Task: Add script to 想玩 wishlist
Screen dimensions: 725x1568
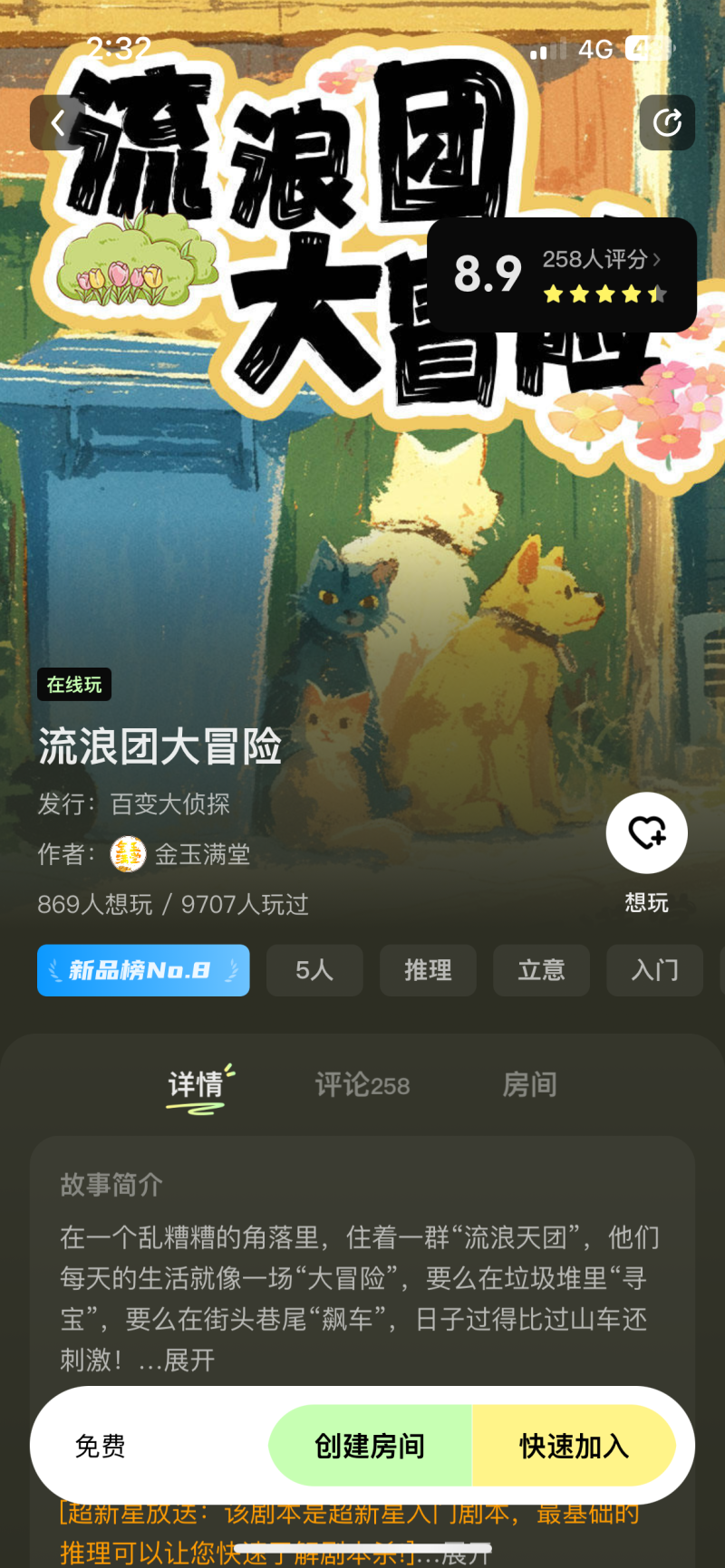Action: tap(646, 832)
